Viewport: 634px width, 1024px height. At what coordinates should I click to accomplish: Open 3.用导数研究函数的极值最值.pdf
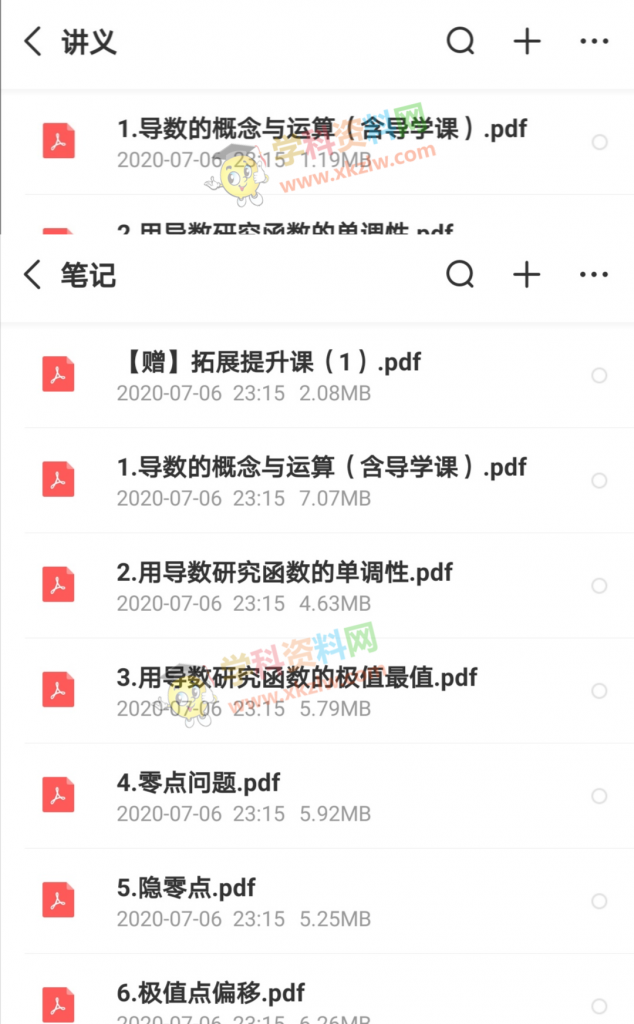[x=297, y=690]
